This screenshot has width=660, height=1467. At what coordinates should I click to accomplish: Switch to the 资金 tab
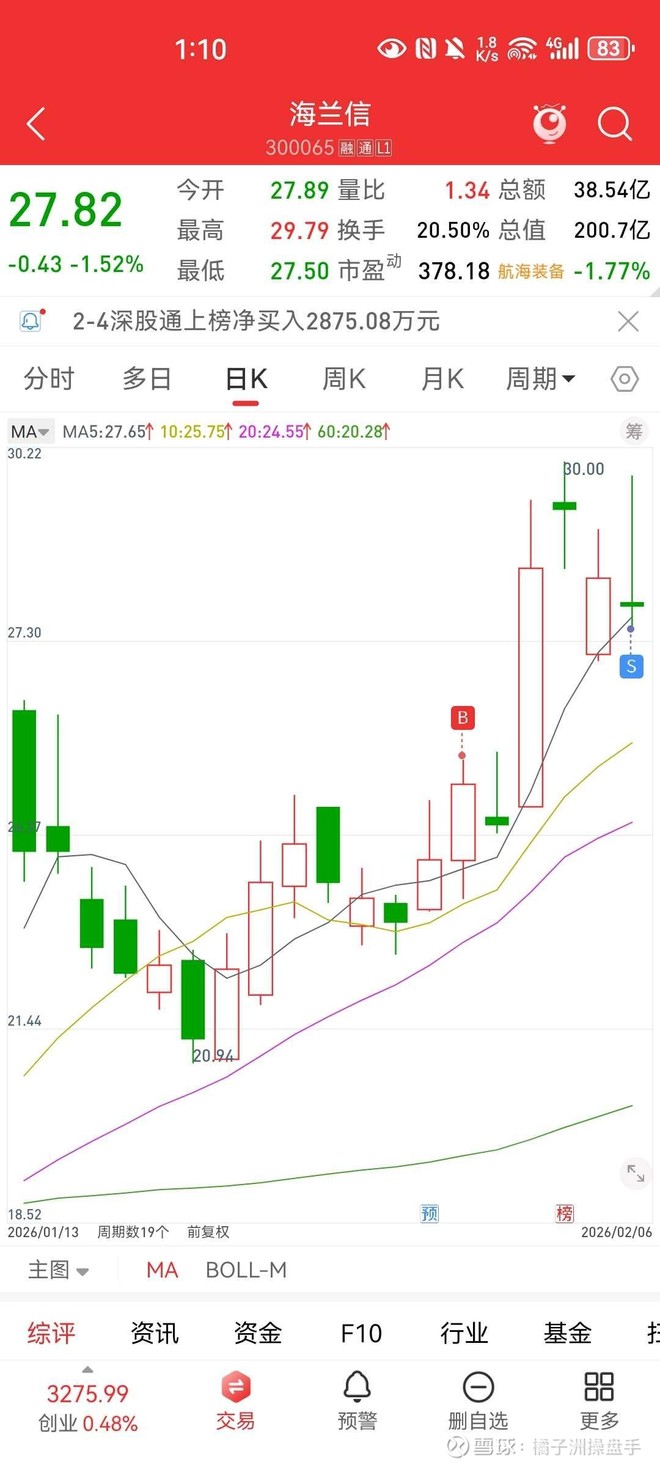(257, 1333)
